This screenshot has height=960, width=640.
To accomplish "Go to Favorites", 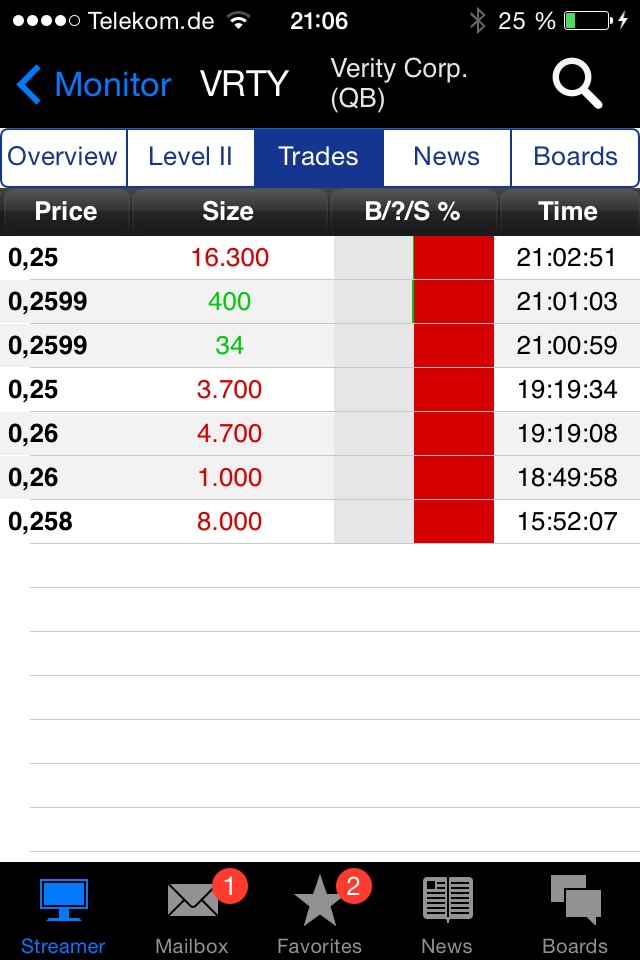I will [x=319, y=914].
